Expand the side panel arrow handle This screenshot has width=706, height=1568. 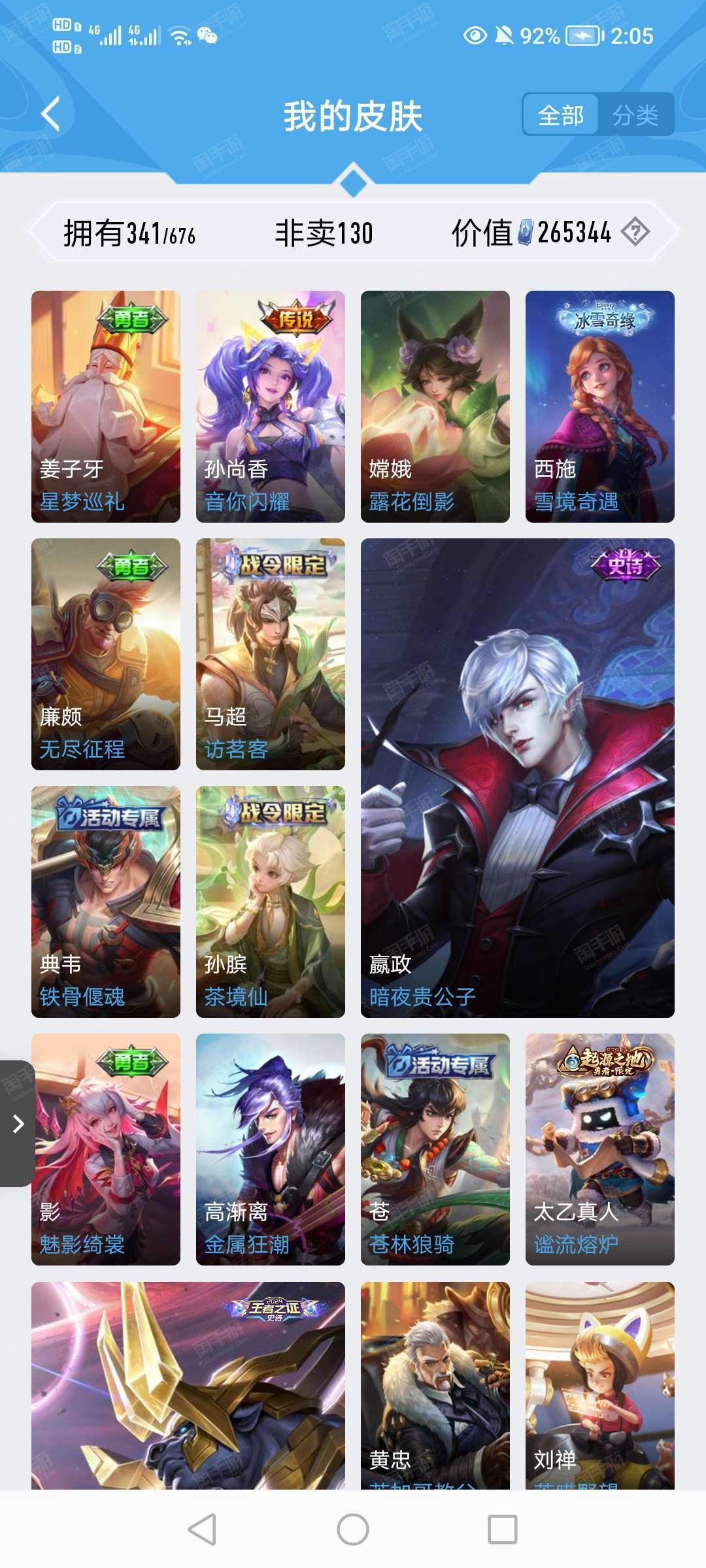click(x=18, y=1124)
